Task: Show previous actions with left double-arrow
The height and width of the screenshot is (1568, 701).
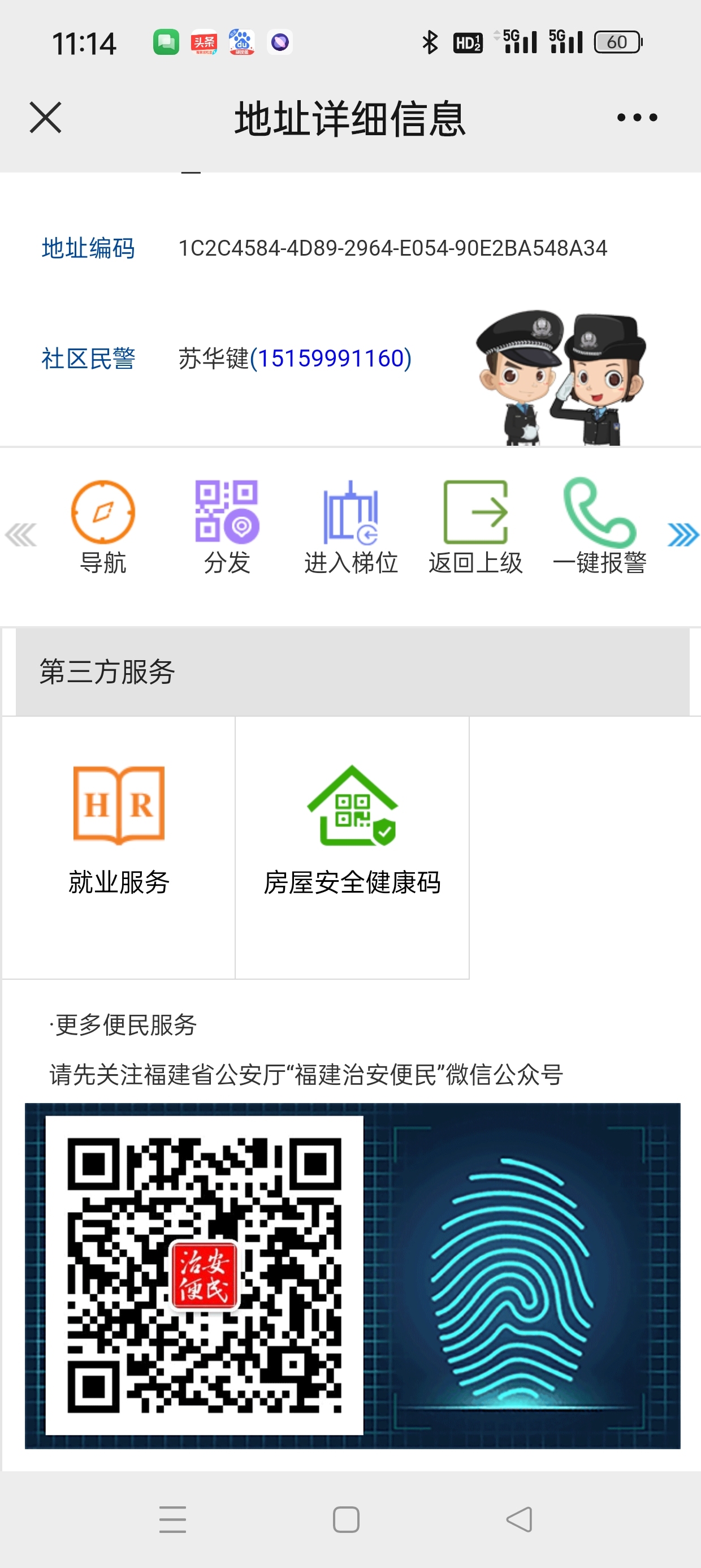Action: point(21,535)
